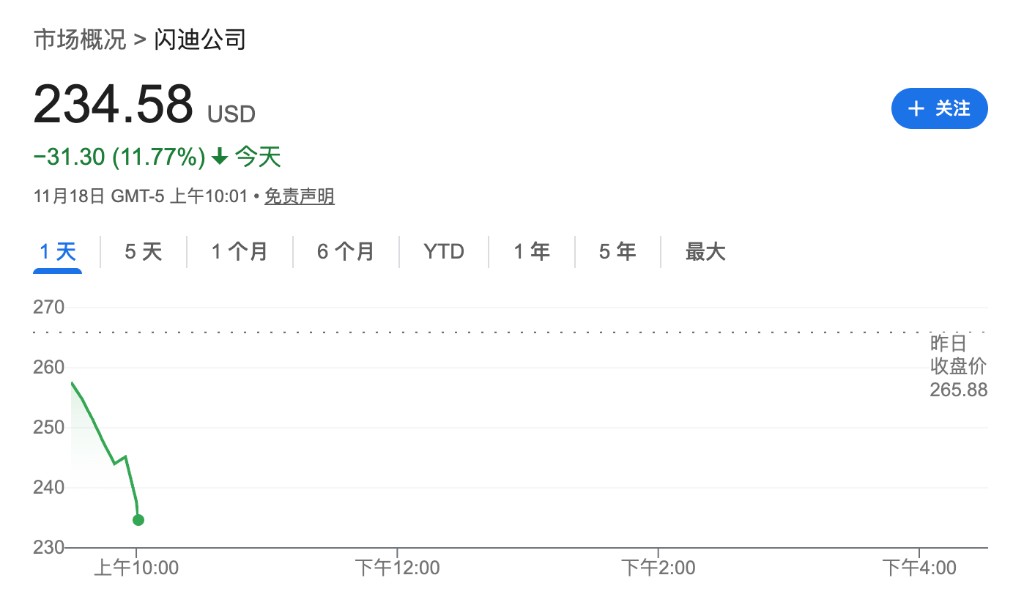View the 1 年 price chart
Image resolution: width=1024 pixels, height=596 pixels.
click(x=531, y=252)
